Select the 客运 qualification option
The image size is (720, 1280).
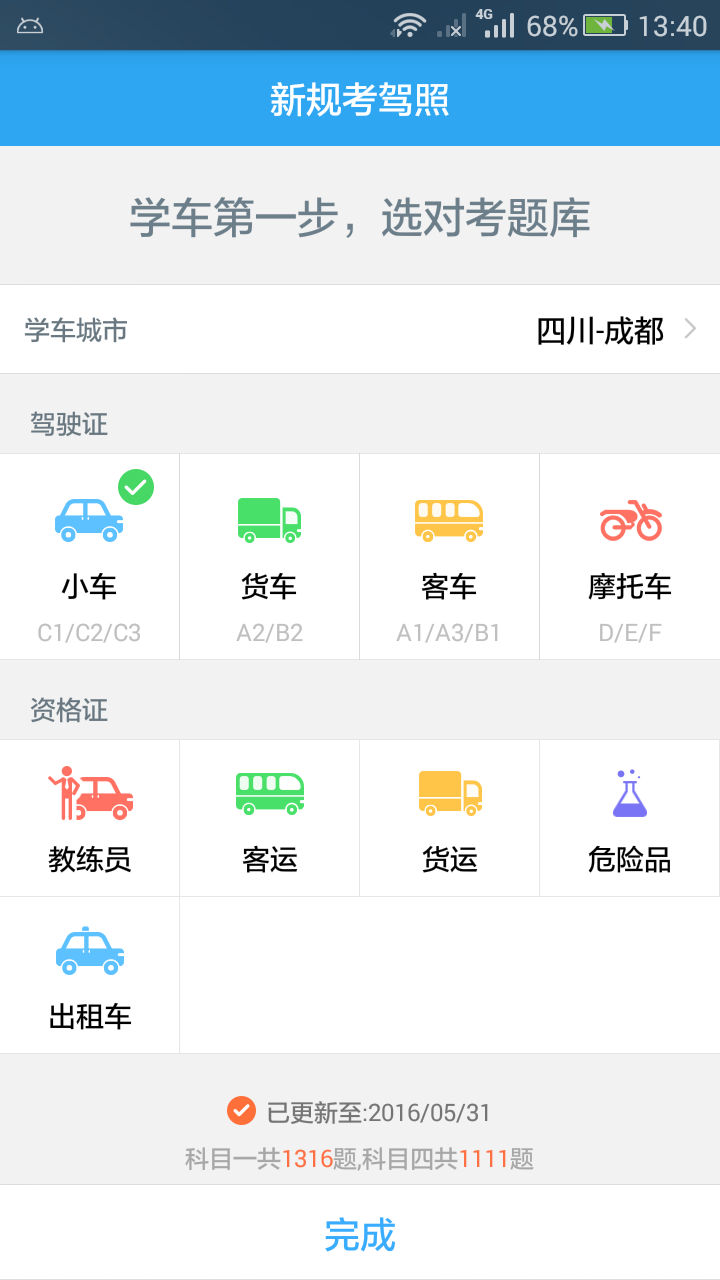click(270, 818)
